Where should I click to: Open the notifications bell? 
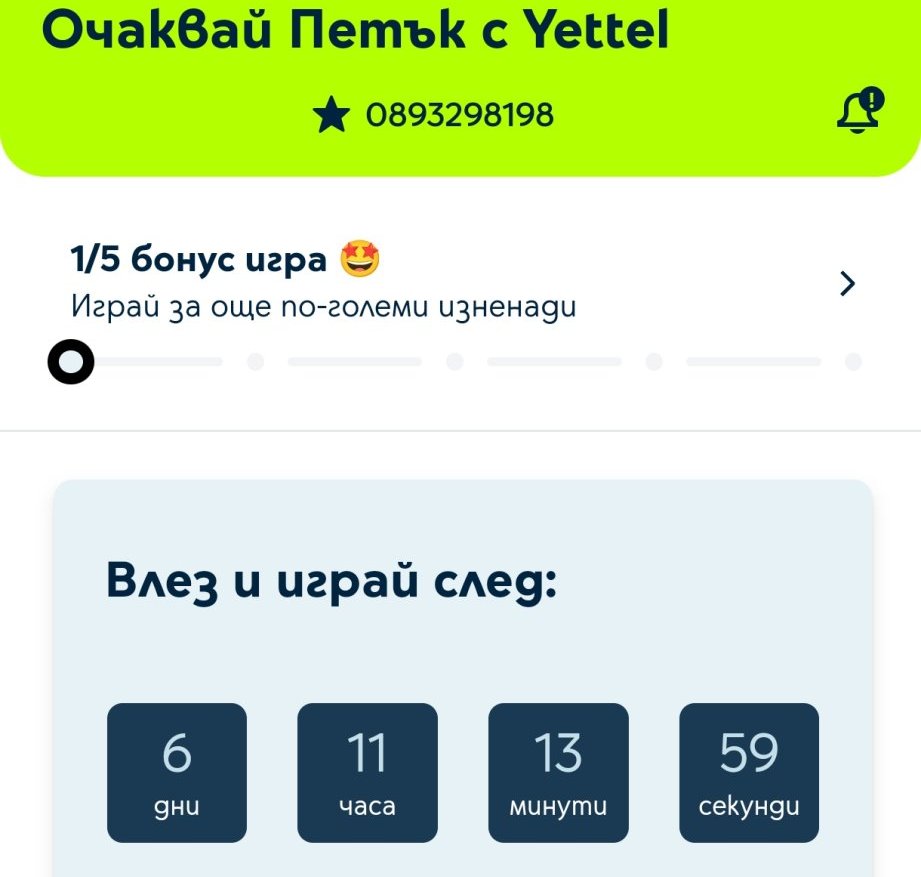pyautogui.click(x=858, y=112)
